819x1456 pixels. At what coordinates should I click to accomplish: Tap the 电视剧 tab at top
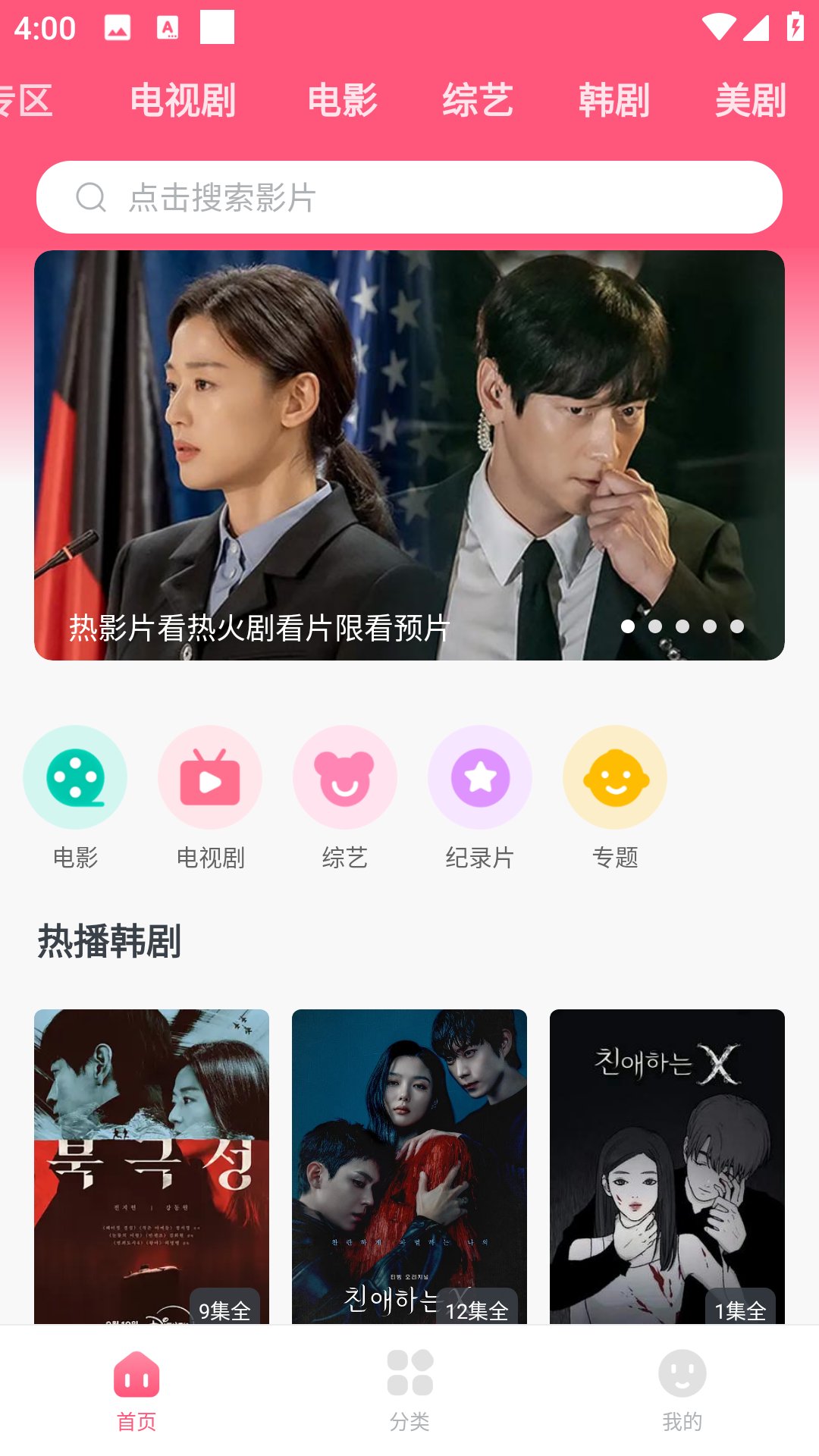pos(183,99)
